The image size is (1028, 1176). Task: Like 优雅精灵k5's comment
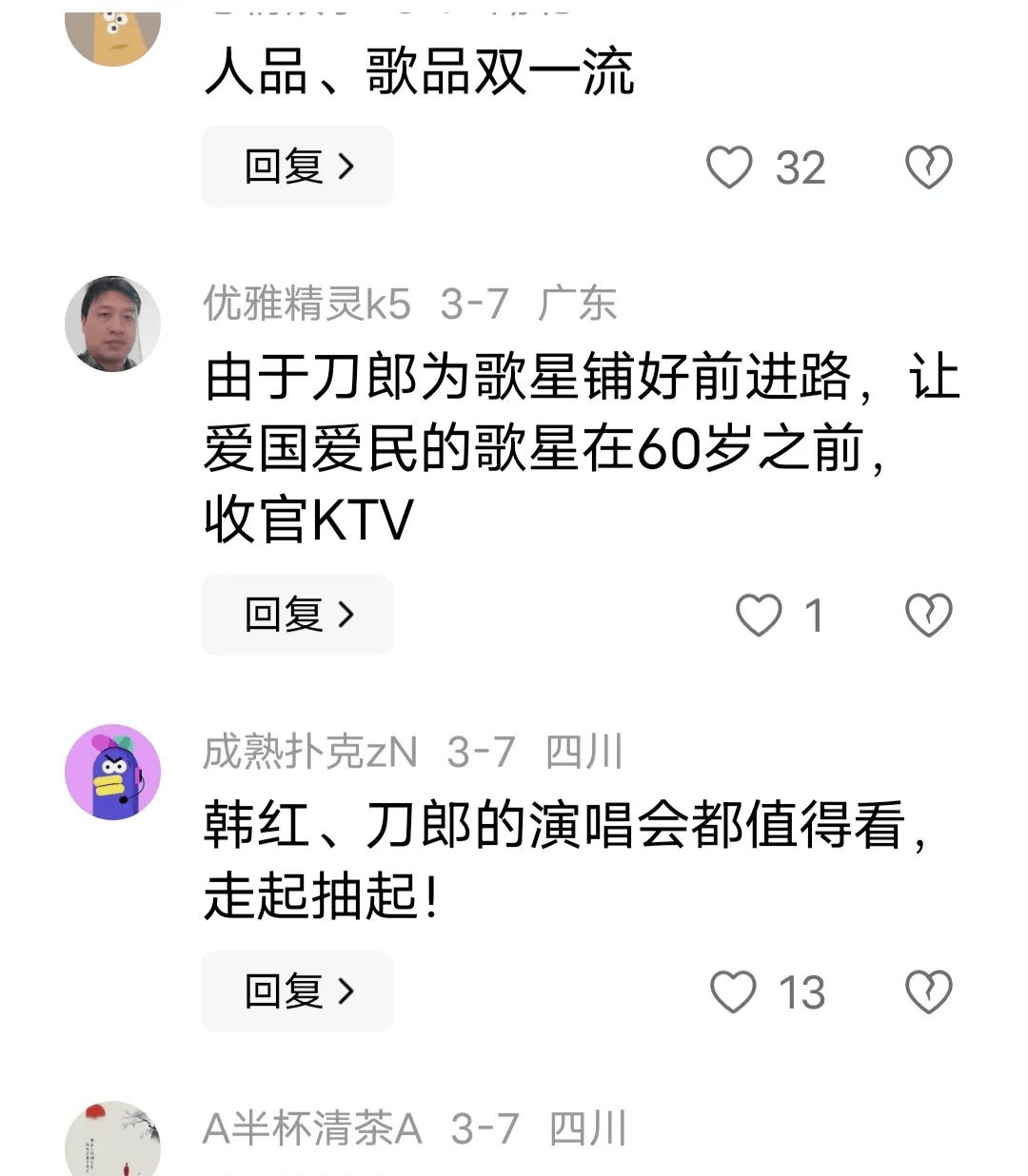pyautogui.click(x=759, y=615)
